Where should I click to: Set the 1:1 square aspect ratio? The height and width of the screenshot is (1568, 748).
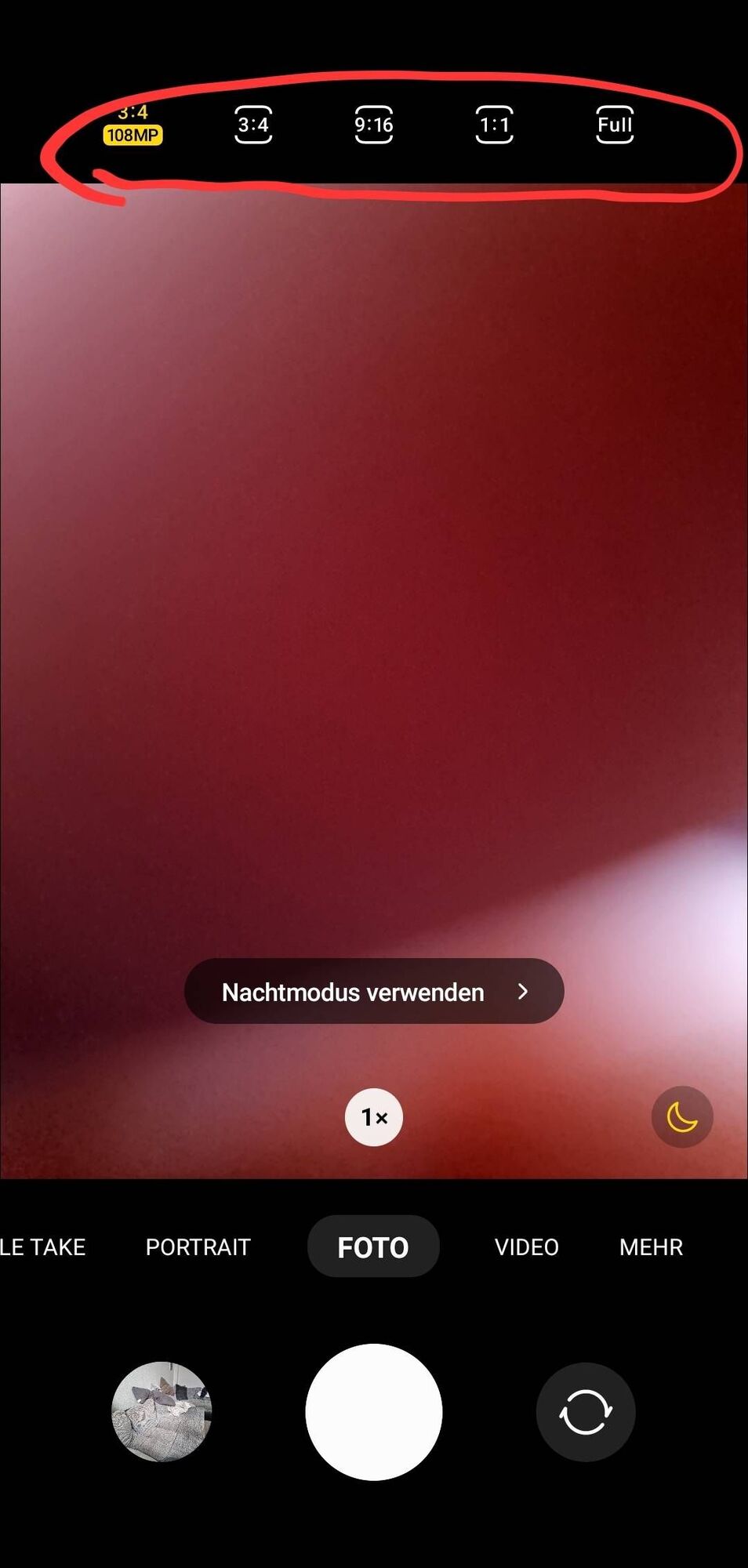pos(494,125)
